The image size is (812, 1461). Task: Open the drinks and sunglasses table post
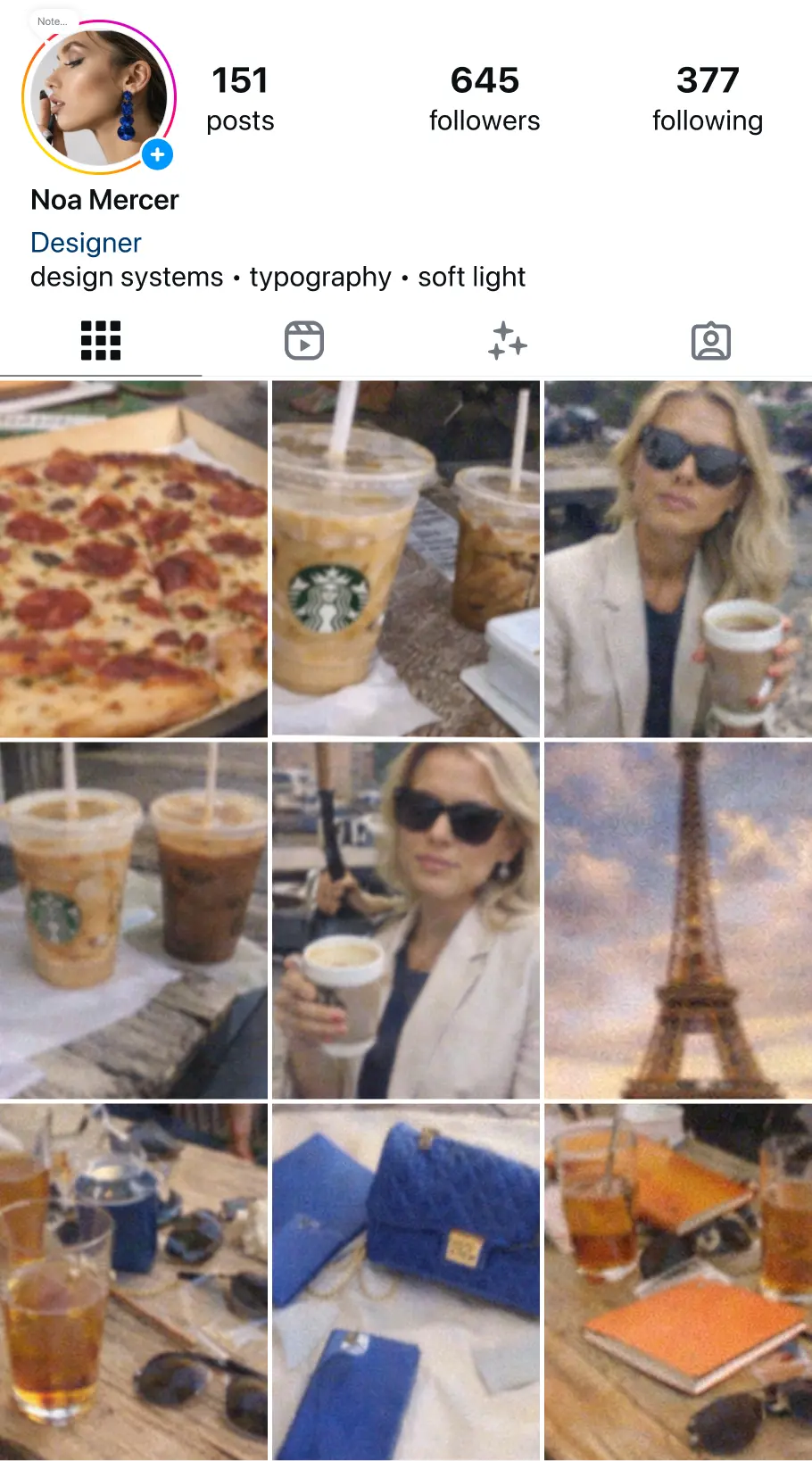point(134,1282)
